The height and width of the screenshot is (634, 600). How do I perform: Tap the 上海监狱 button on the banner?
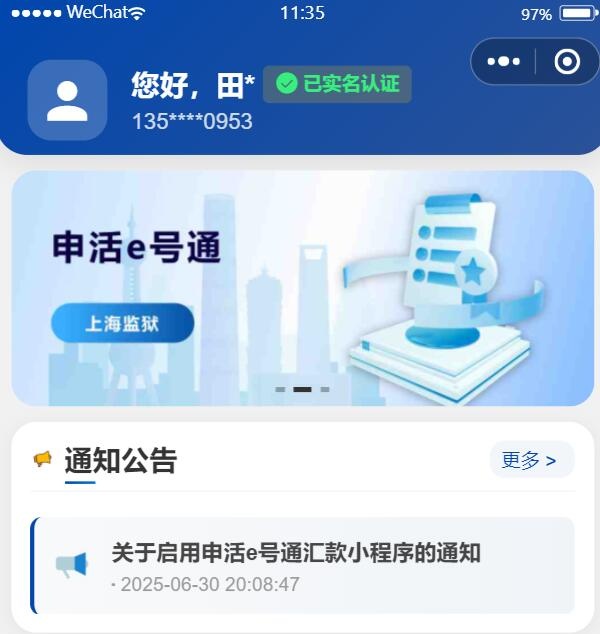point(122,323)
